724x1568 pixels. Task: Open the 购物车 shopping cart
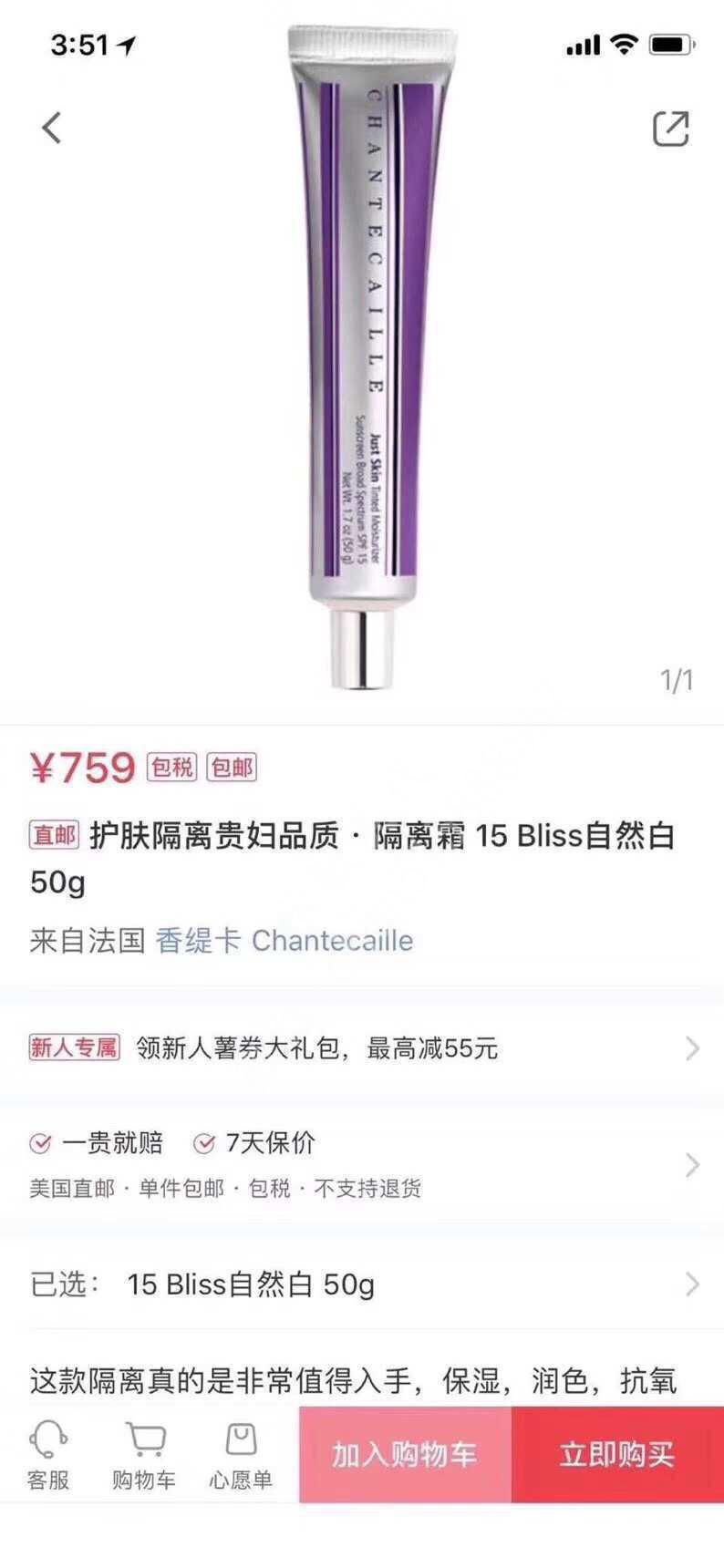click(144, 1456)
